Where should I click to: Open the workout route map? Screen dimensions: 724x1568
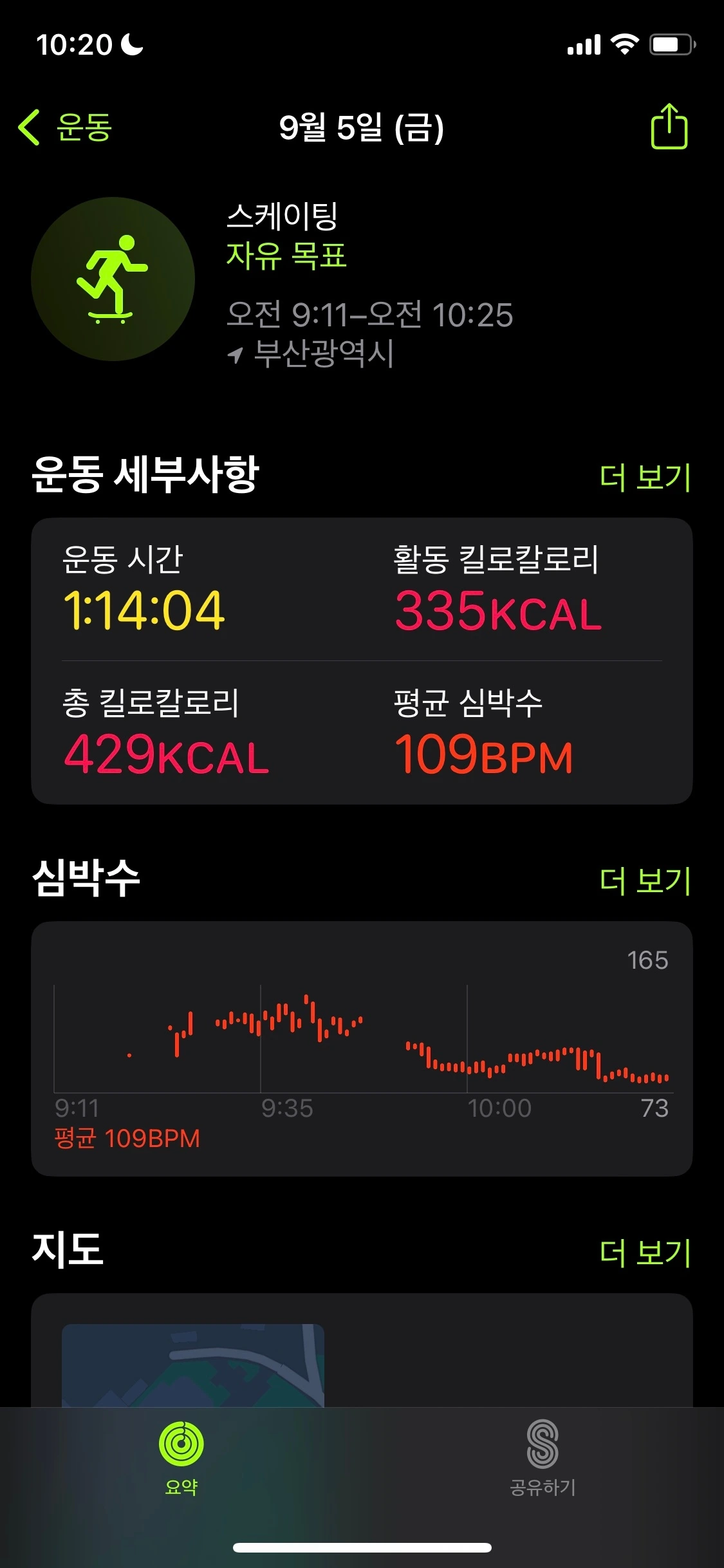tap(193, 1365)
